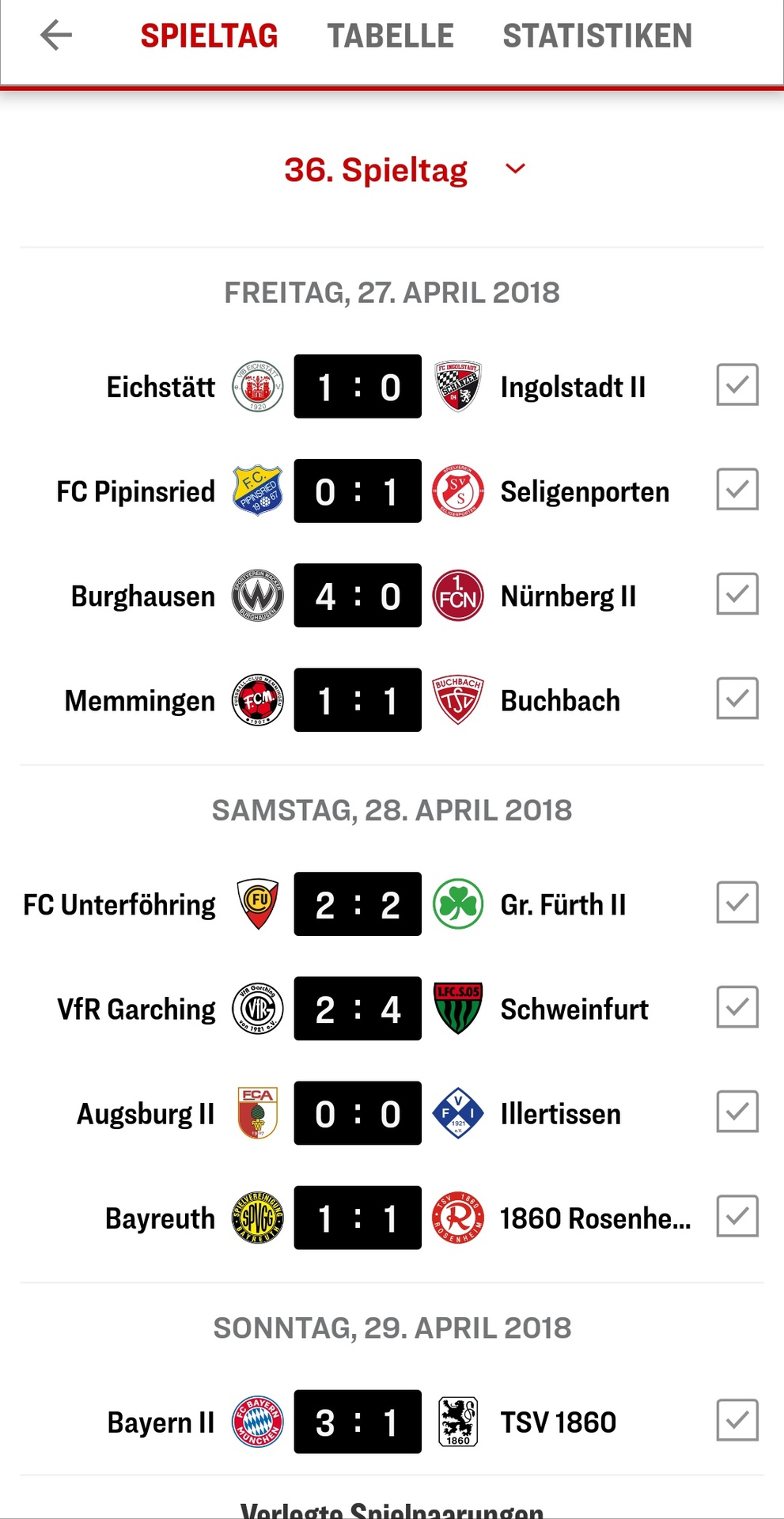Toggle the checkbox for Eichstätt vs Ingolstadt II
Viewport: 784px width, 1519px height.
point(737,385)
